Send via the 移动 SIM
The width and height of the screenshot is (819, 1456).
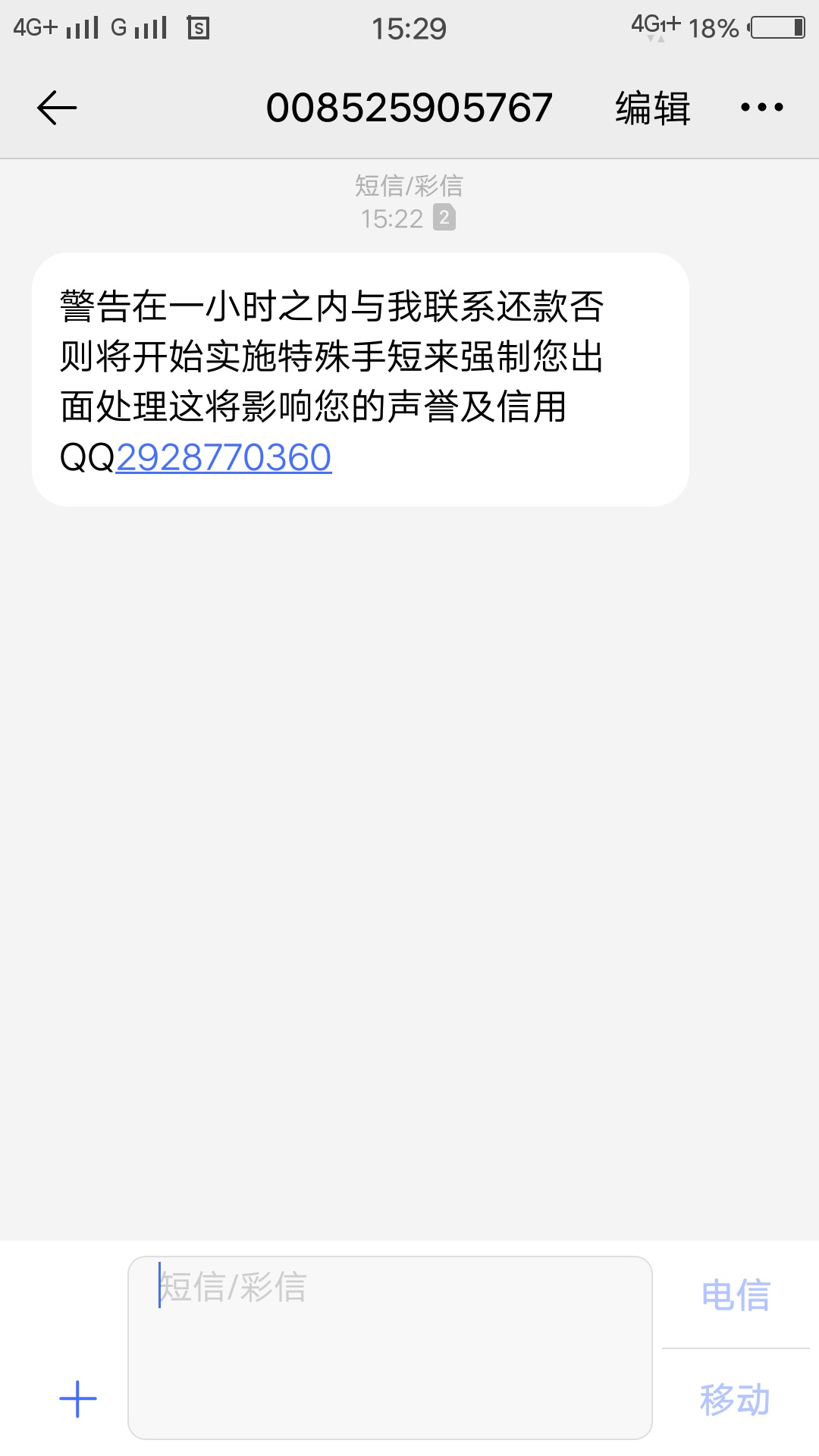point(736,1399)
